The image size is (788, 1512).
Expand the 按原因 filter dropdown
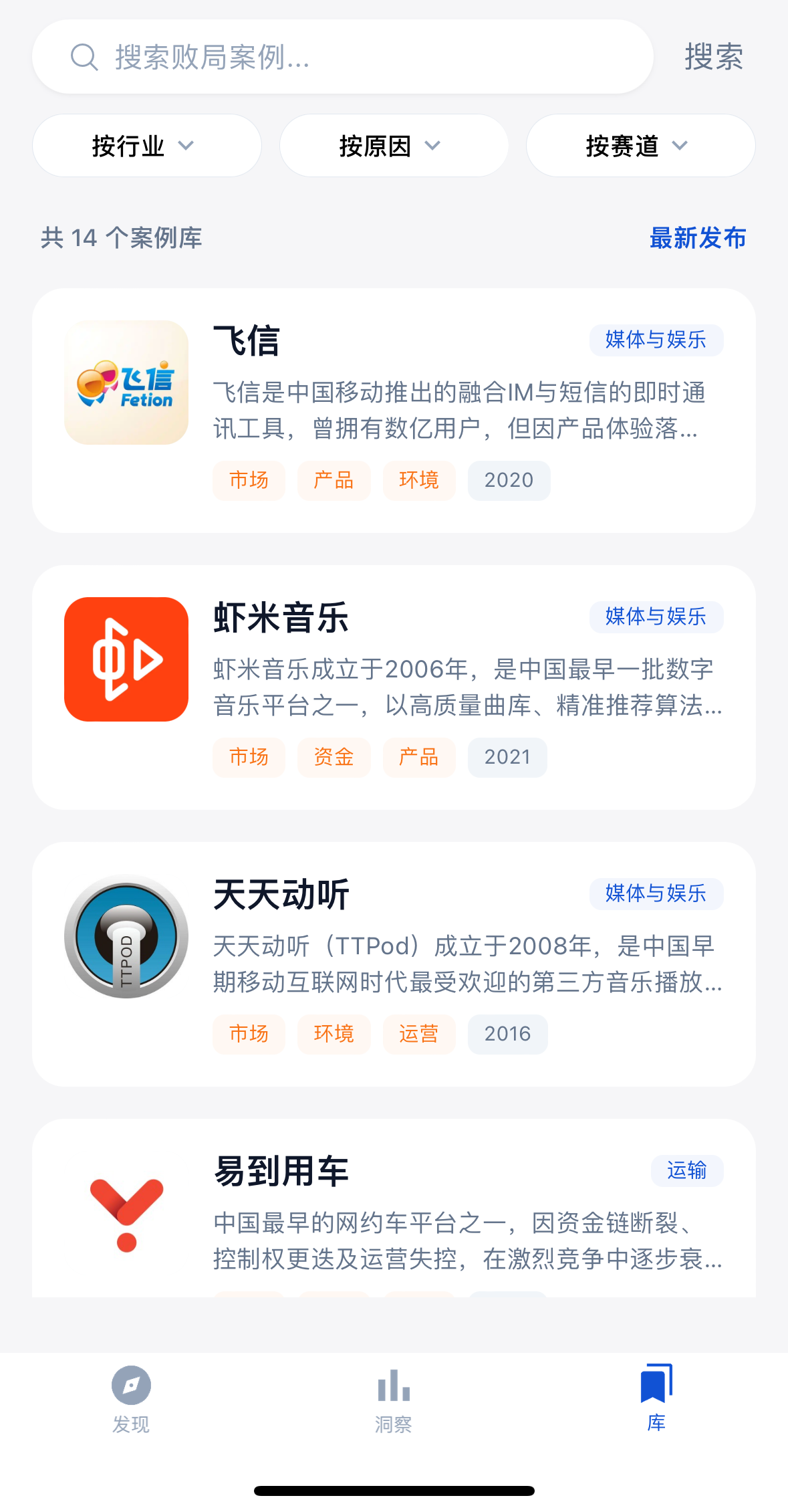coord(394,146)
